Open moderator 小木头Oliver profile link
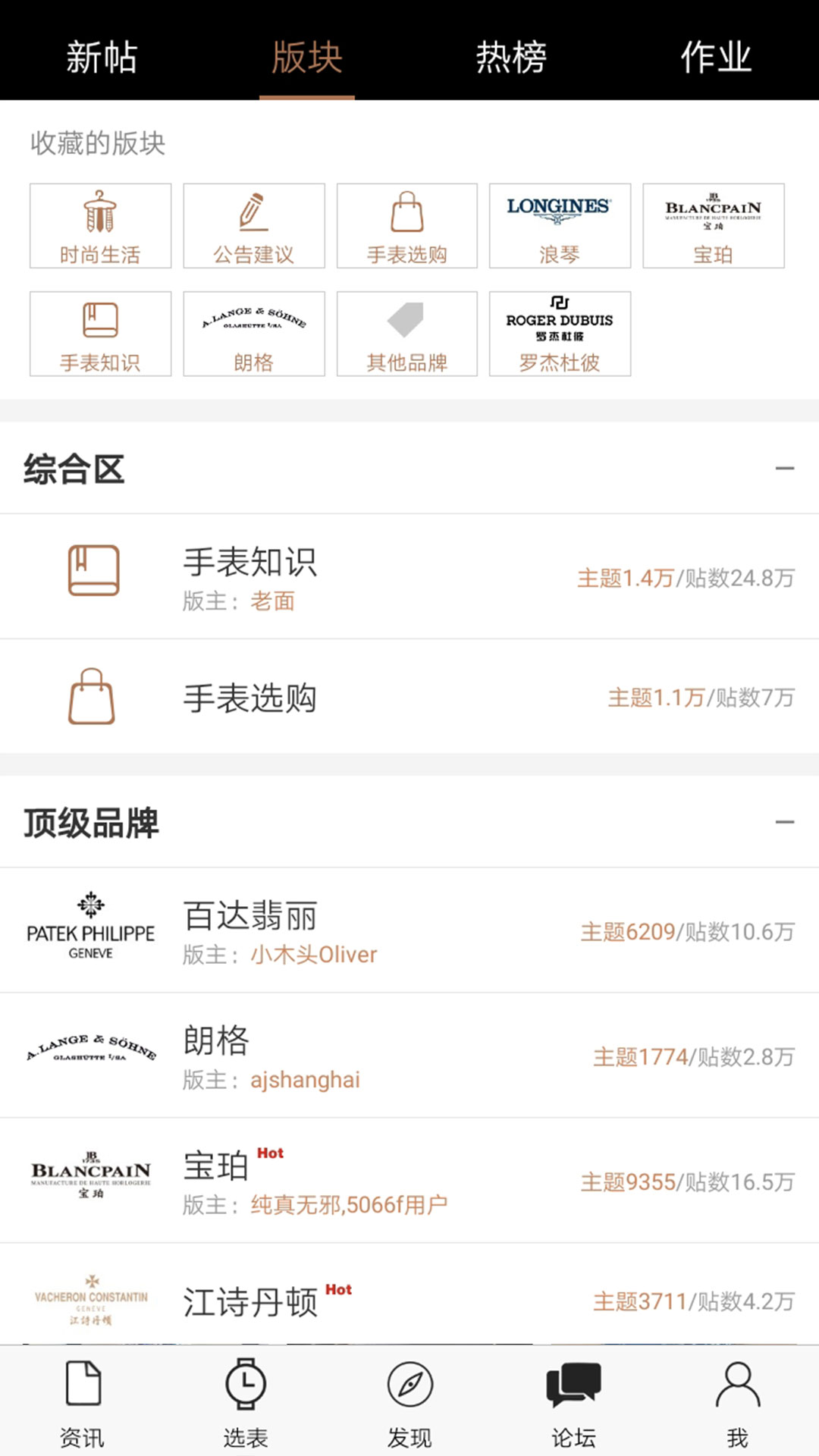Screen dimensions: 819x1456 click(314, 955)
